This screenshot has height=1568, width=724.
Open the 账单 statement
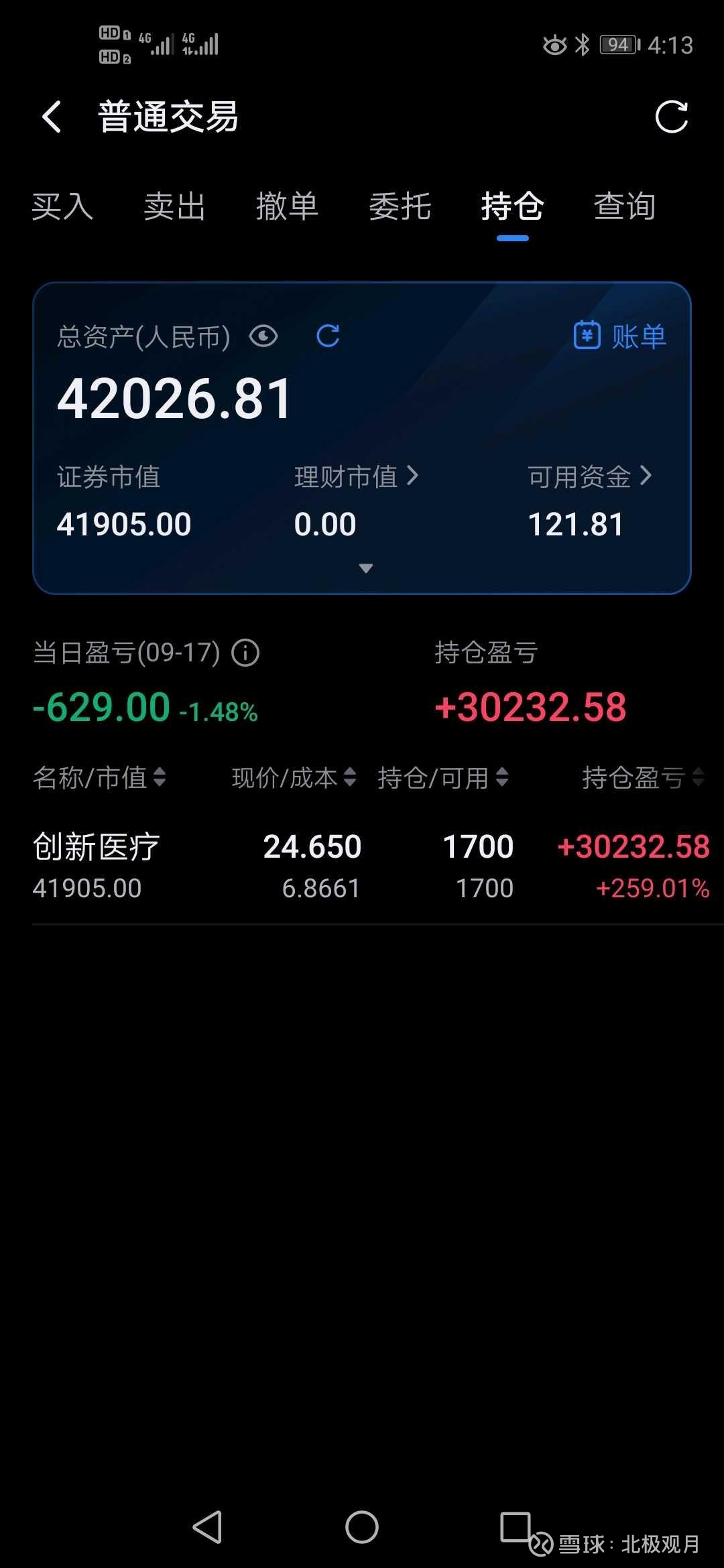point(620,336)
